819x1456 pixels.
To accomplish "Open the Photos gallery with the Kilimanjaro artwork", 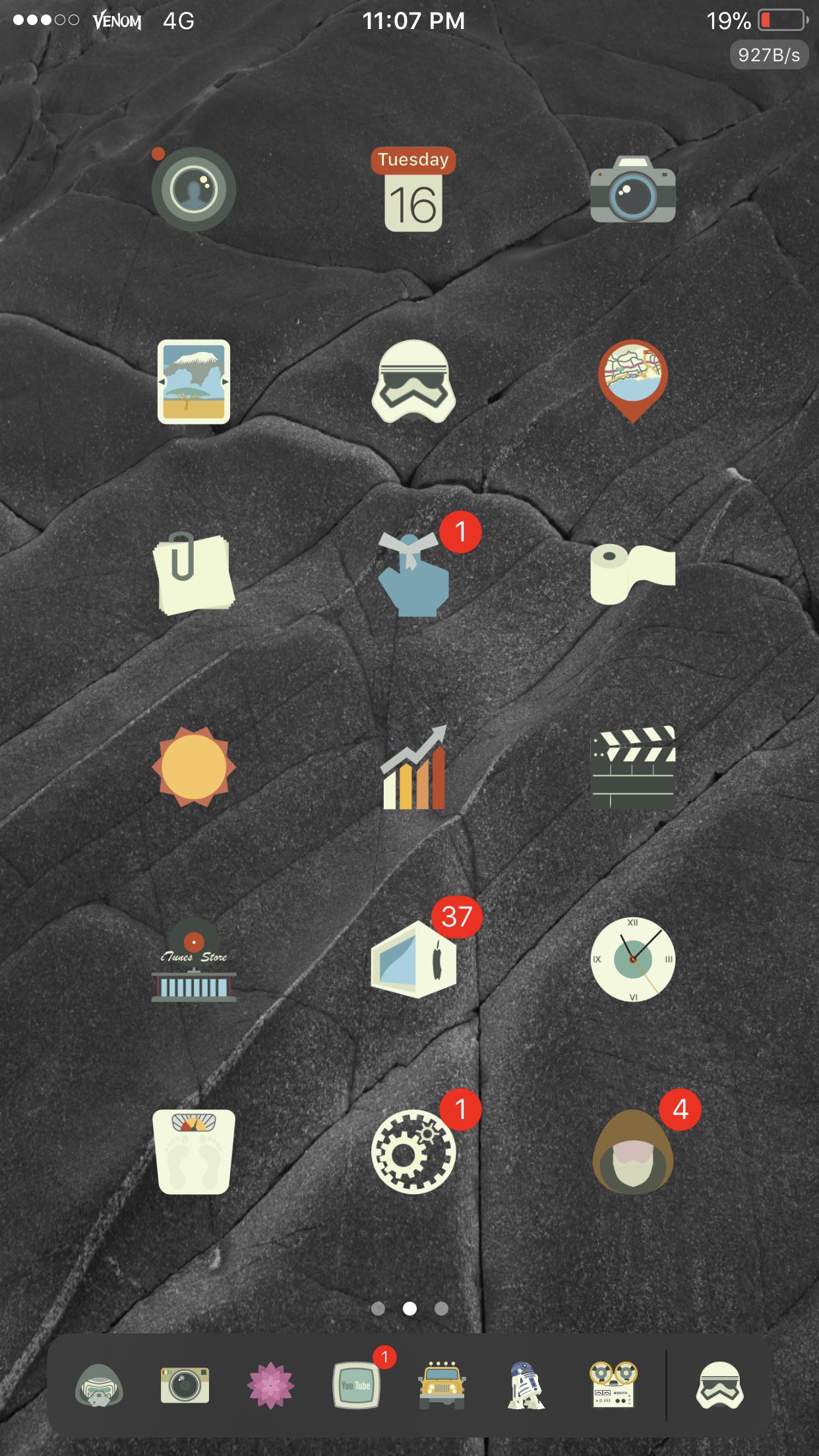I will 193,381.
